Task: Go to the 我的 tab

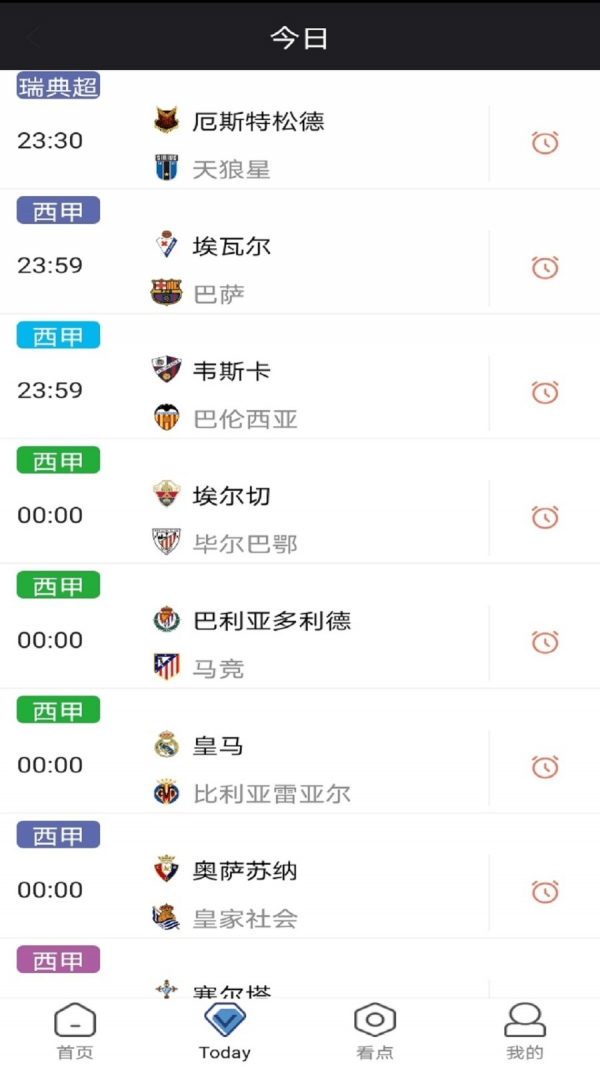Action: pyautogui.click(x=525, y=1031)
